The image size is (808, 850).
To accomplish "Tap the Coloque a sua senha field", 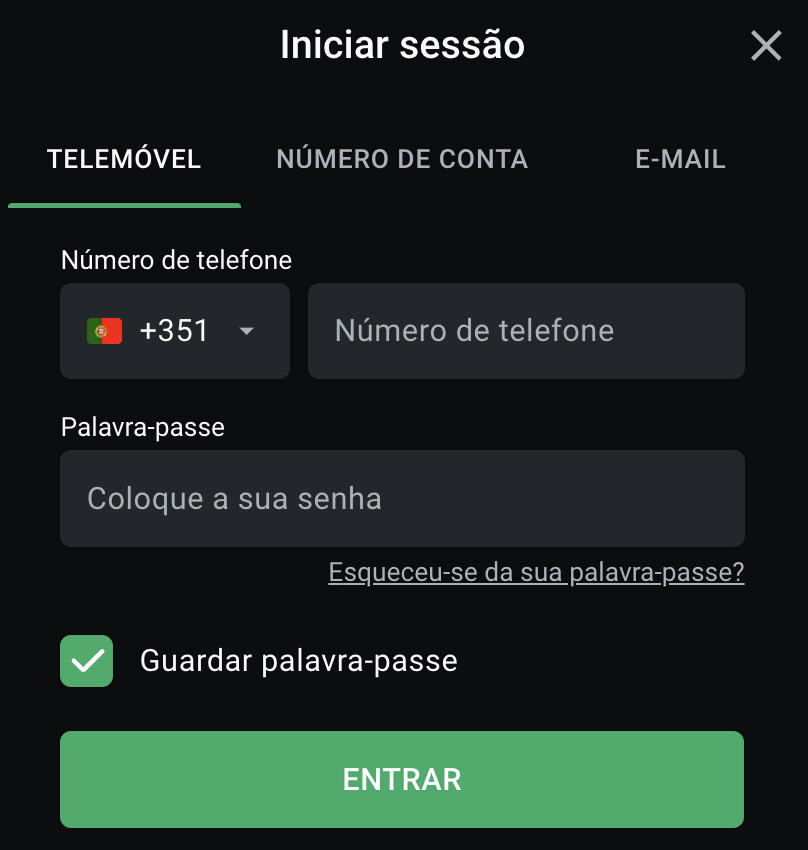I will click(402, 498).
